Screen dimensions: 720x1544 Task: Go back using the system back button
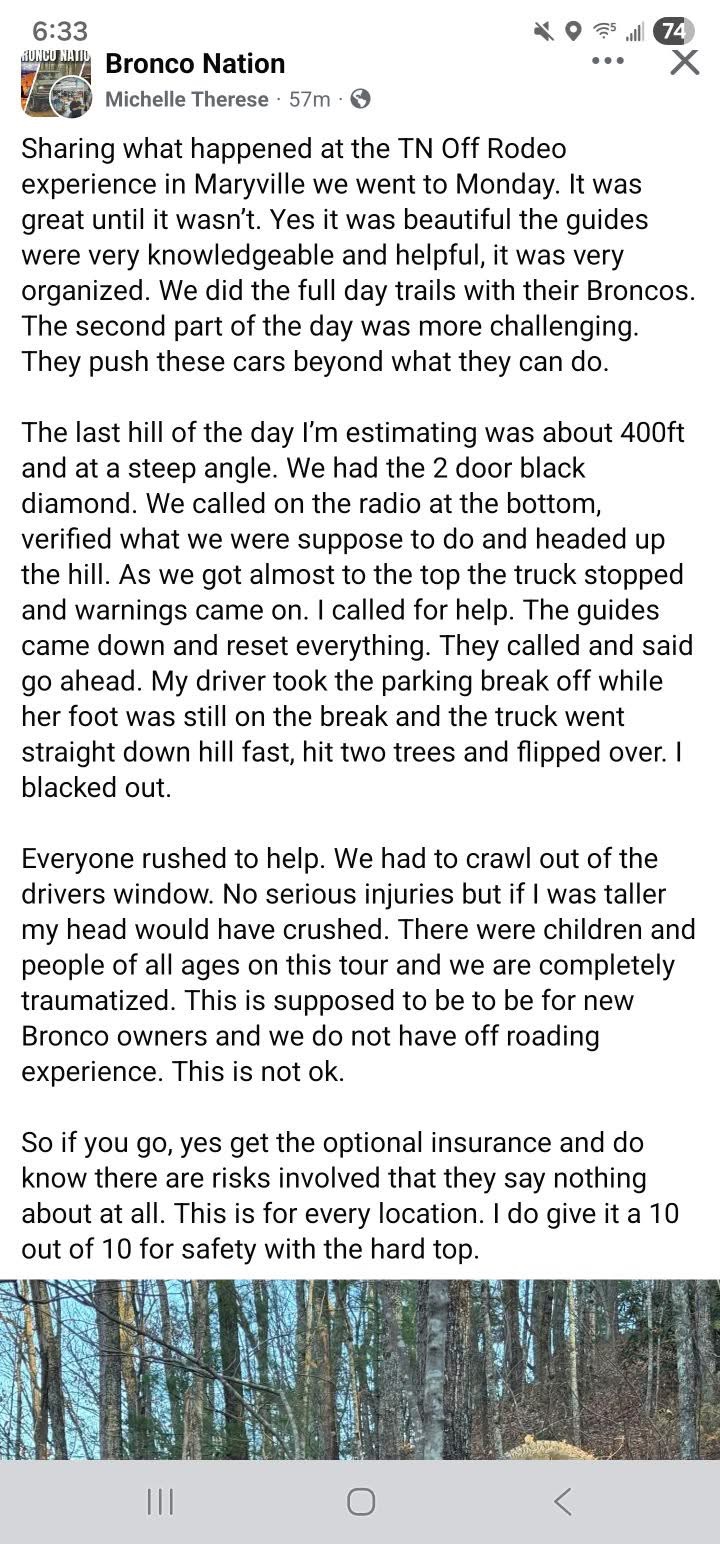562,1501
